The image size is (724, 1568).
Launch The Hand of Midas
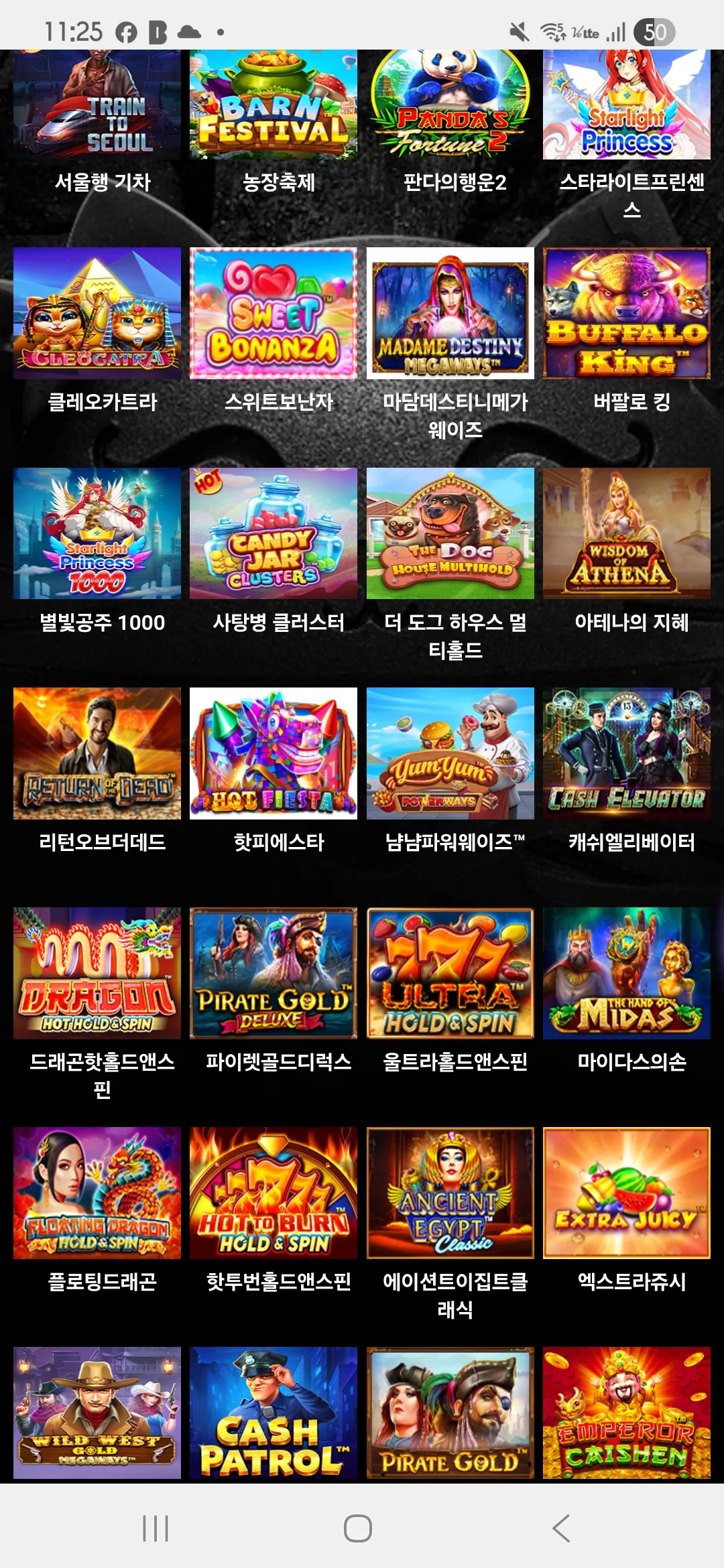click(x=627, y=973)
